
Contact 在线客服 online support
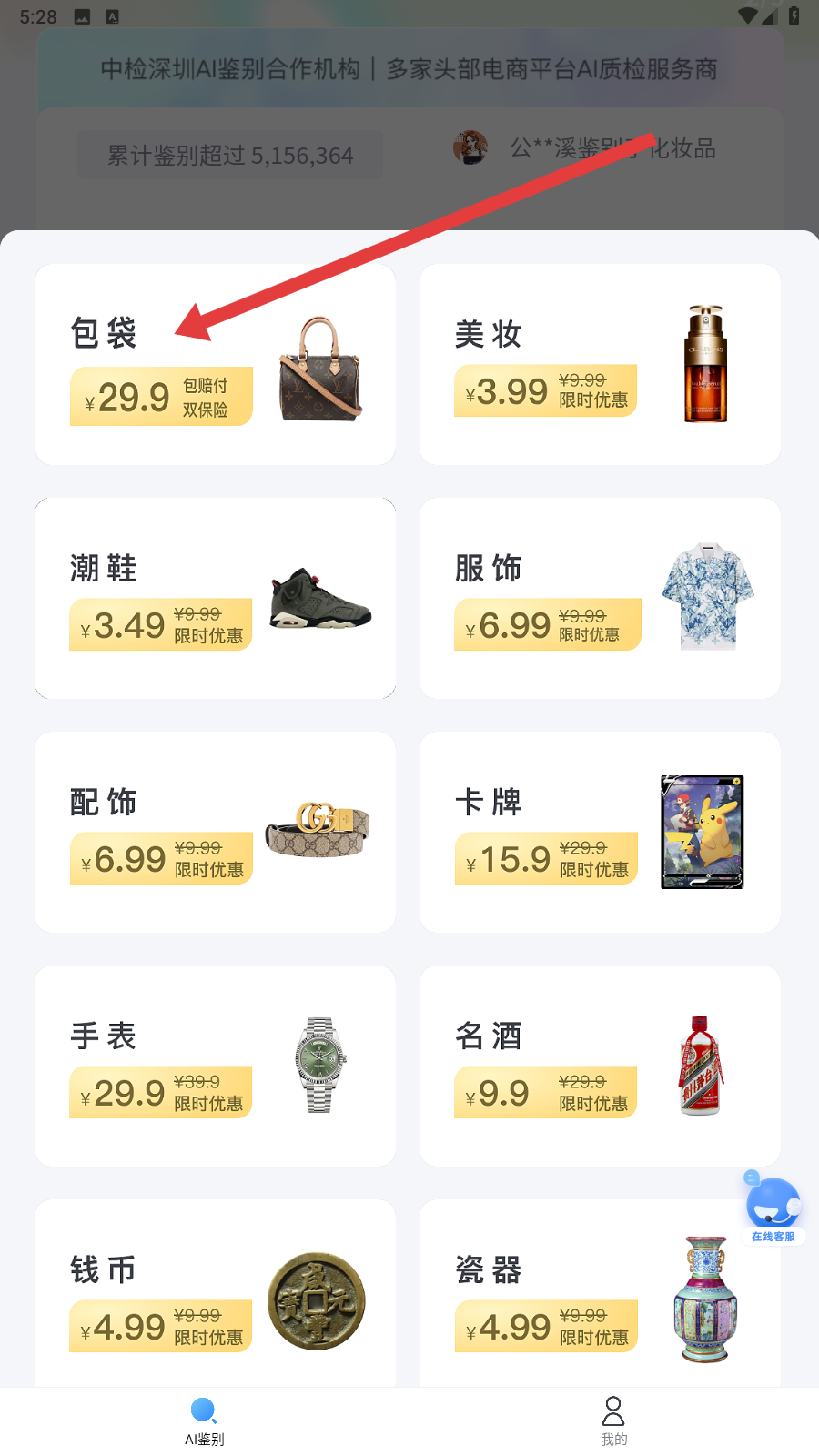773,1208
